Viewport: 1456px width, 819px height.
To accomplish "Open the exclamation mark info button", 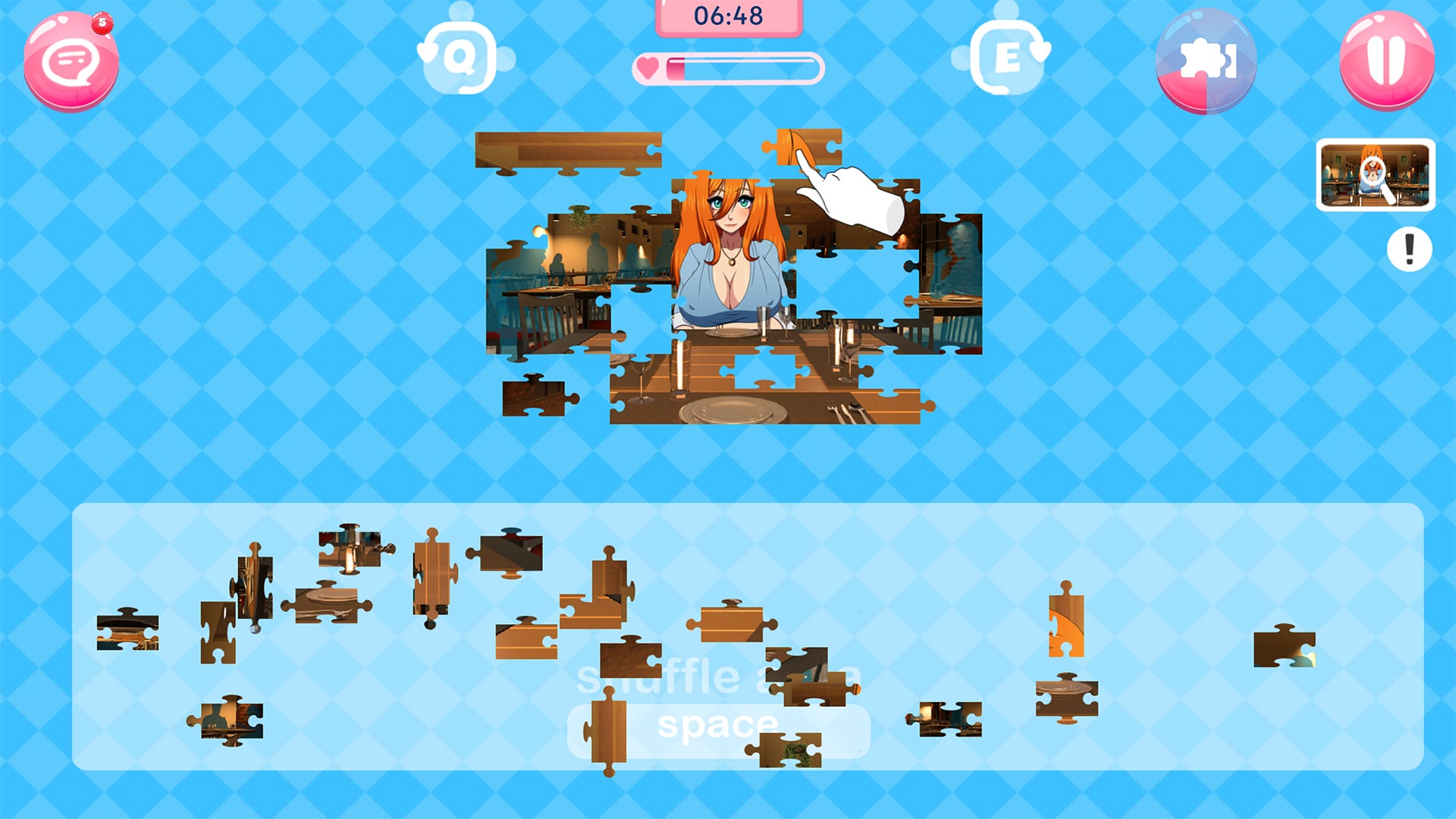I will click(x=1409, y=249).
